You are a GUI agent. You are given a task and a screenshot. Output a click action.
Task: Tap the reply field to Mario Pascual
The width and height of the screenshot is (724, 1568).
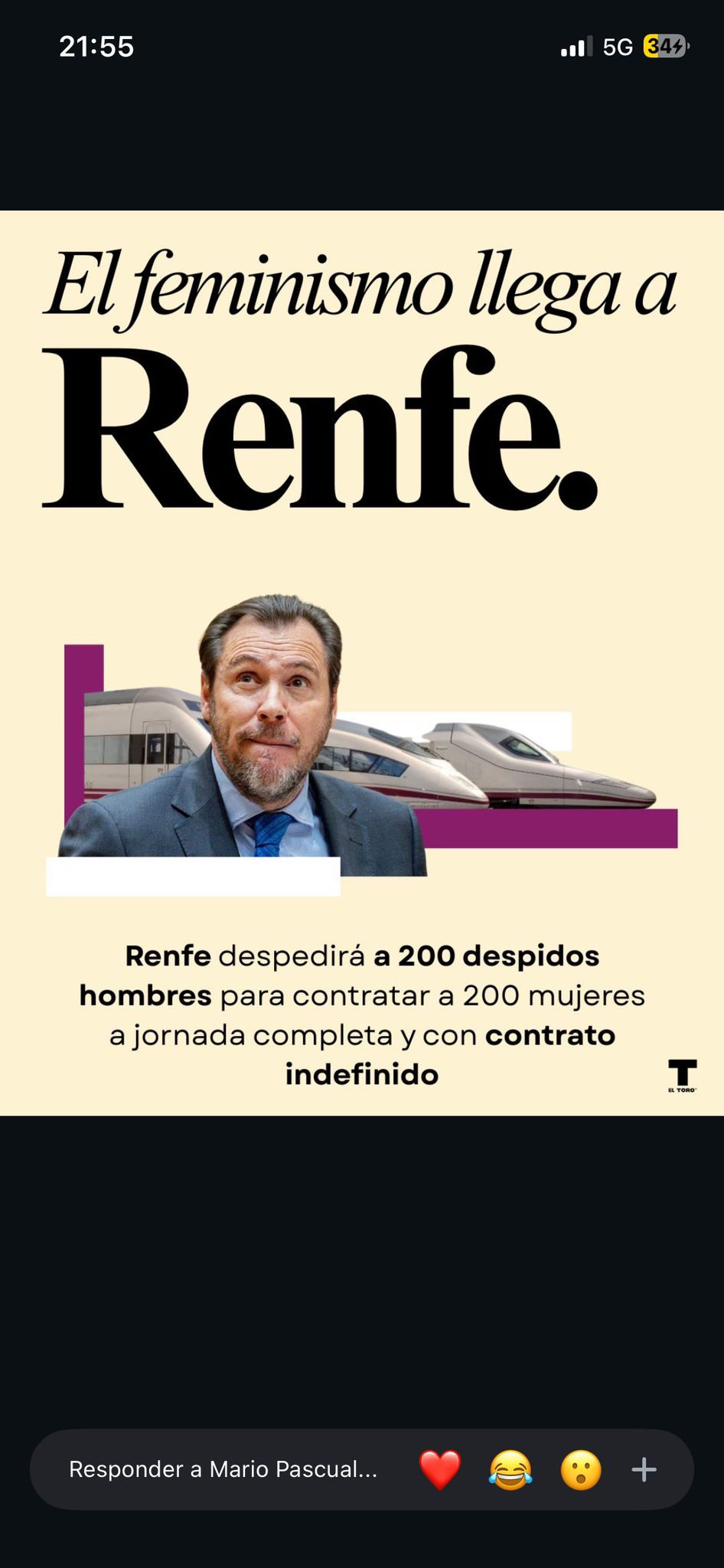[223, 1469]
